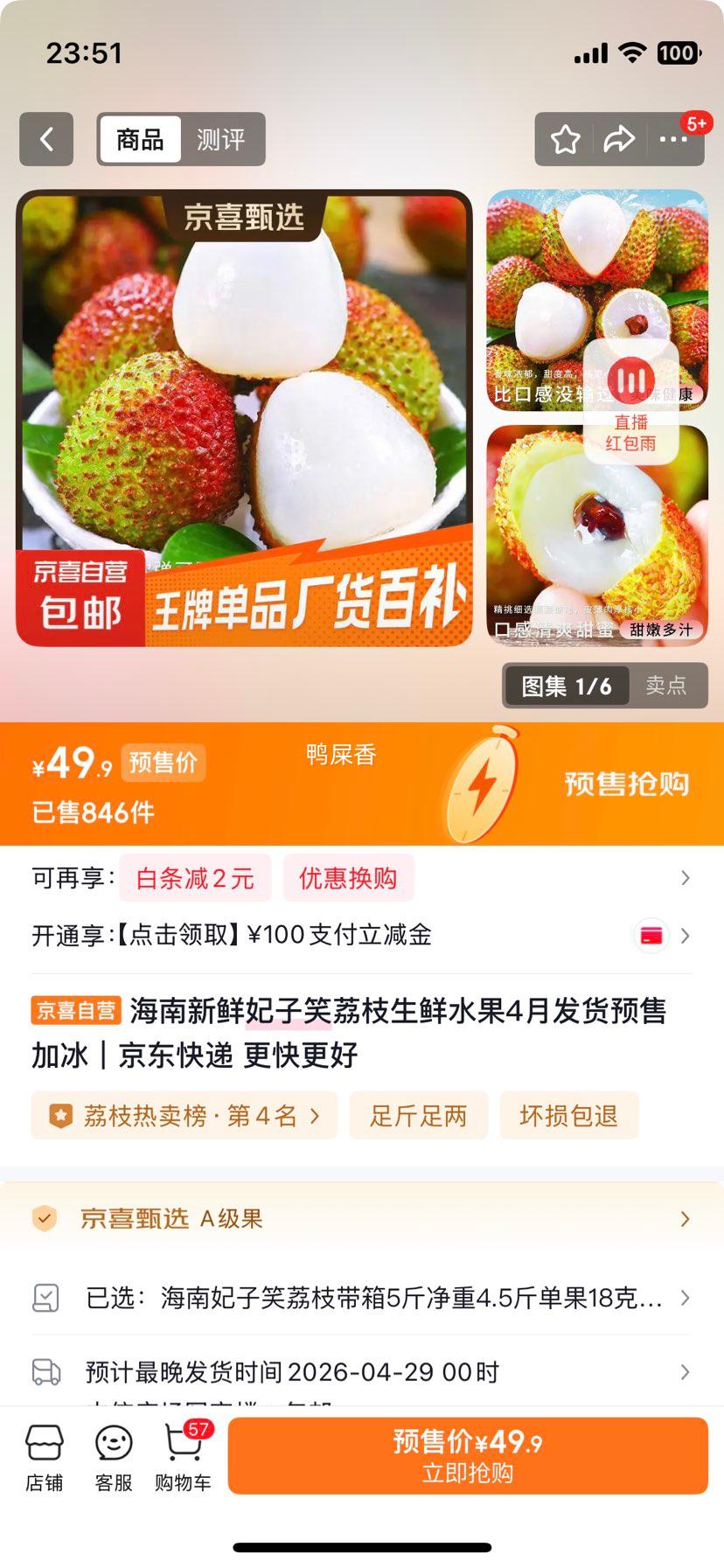Screen dimensions: 724x1568
Task: Contact 客服 customer service
Action: coord(113,1454)
